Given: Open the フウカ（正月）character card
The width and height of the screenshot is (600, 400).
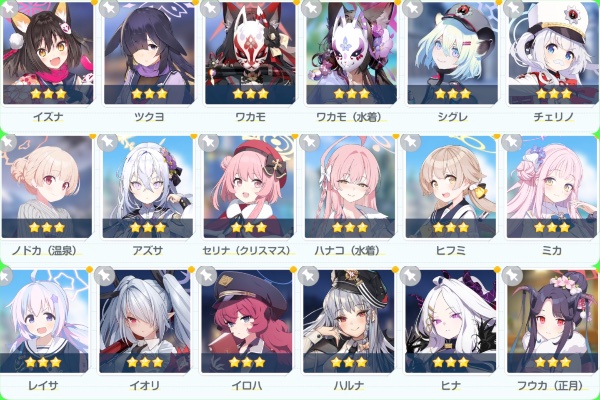Looking at the screenshot, I should pyautogui.click(x=552, y=320).
